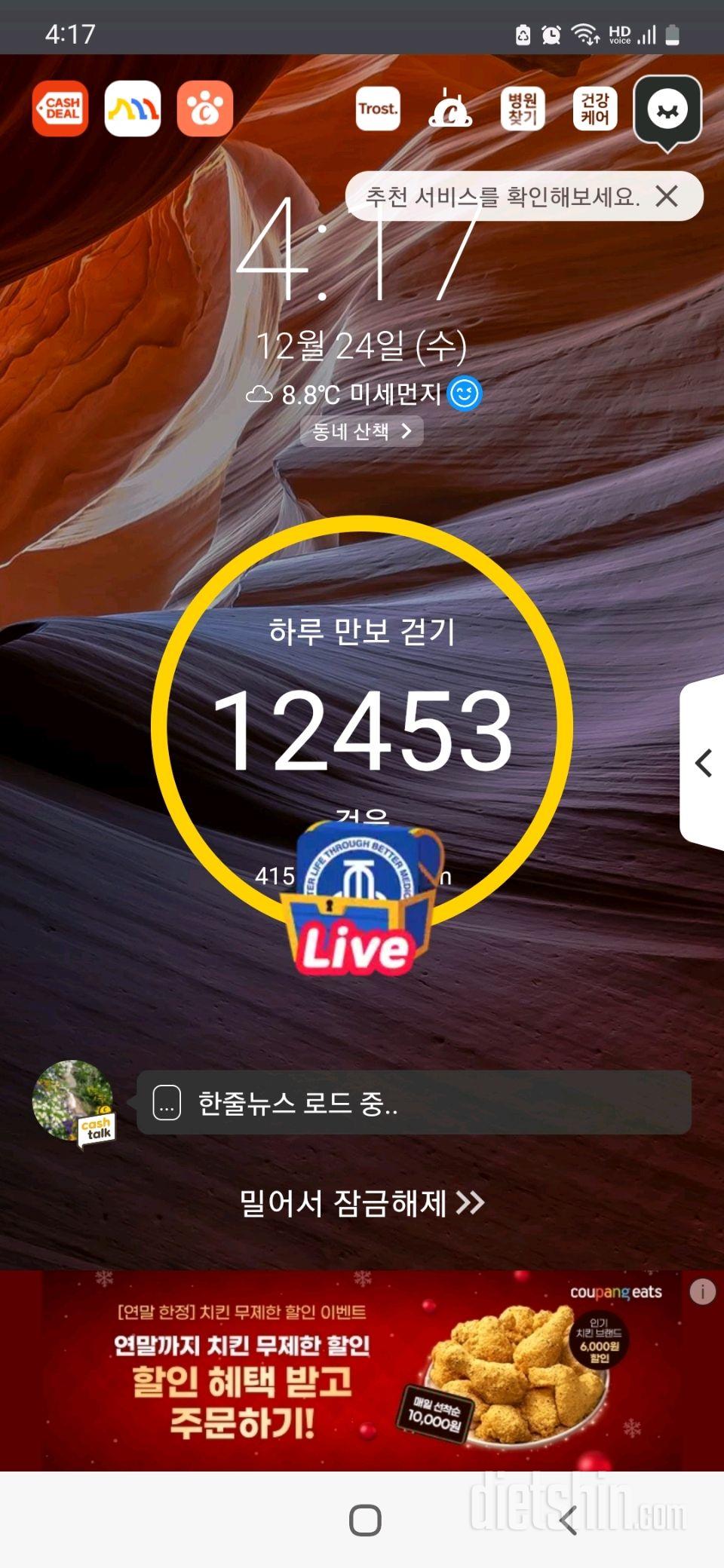Launch the Trost shortcut
The width and height of the screenshot is (724, 1568).
378,109
